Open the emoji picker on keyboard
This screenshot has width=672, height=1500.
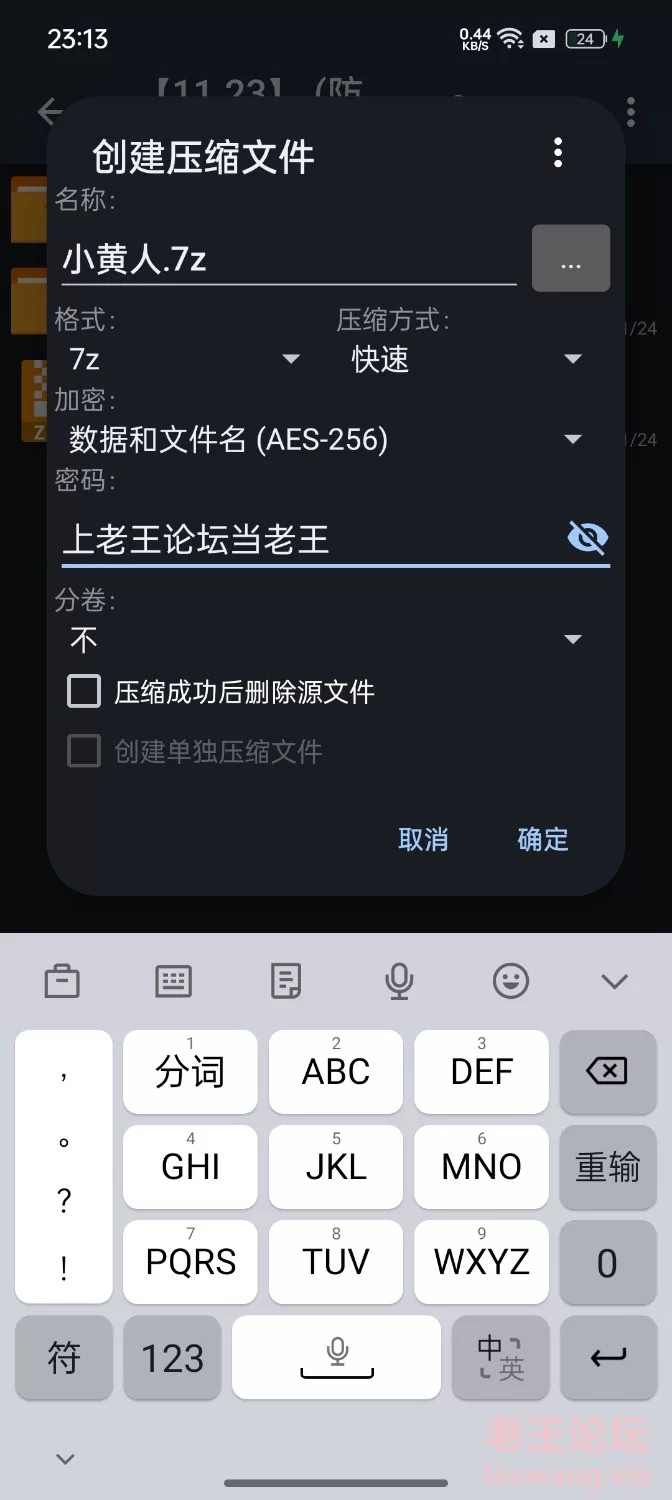[x=511, y=981]
